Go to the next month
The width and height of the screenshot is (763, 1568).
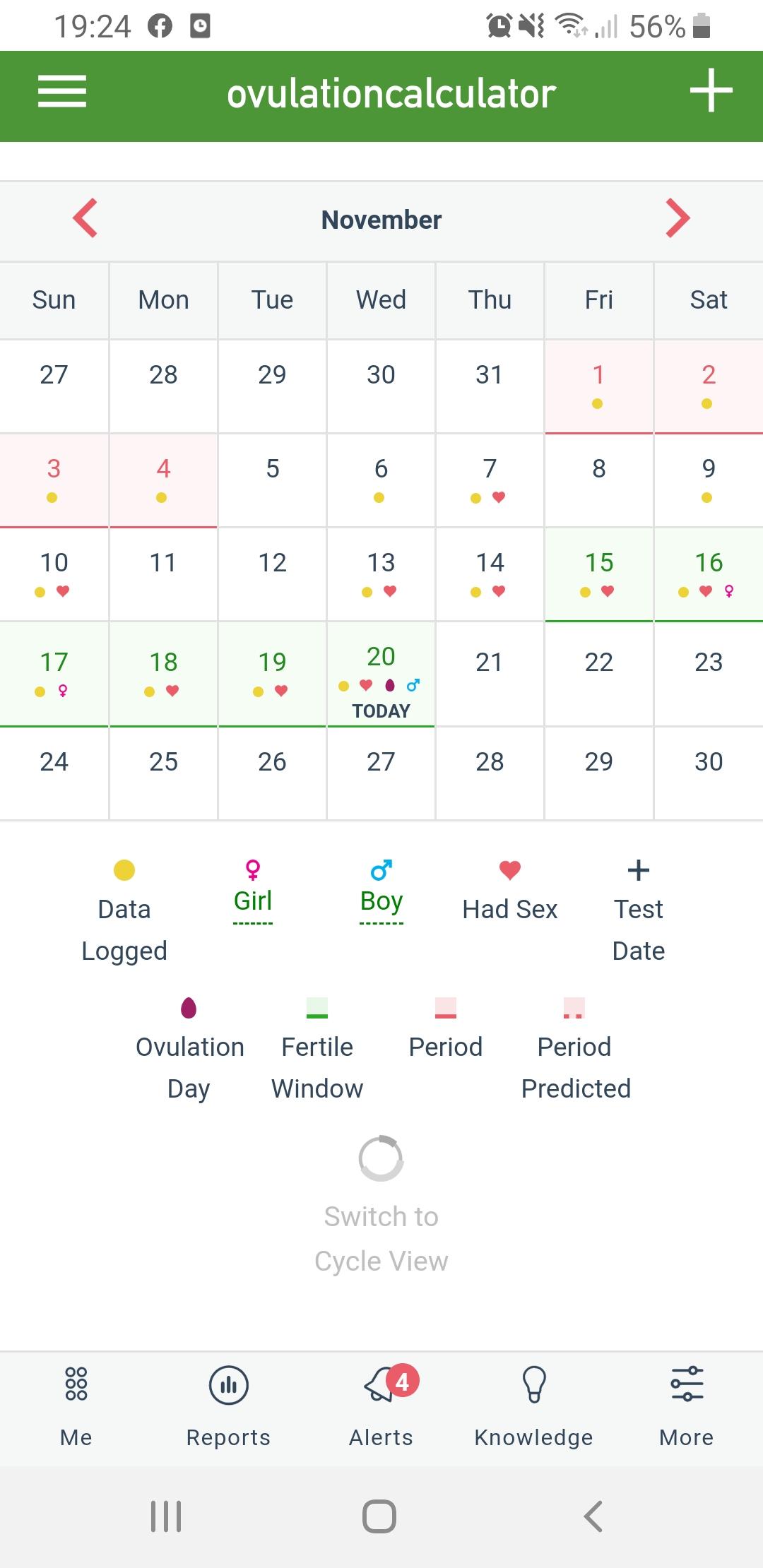point(678,219)
